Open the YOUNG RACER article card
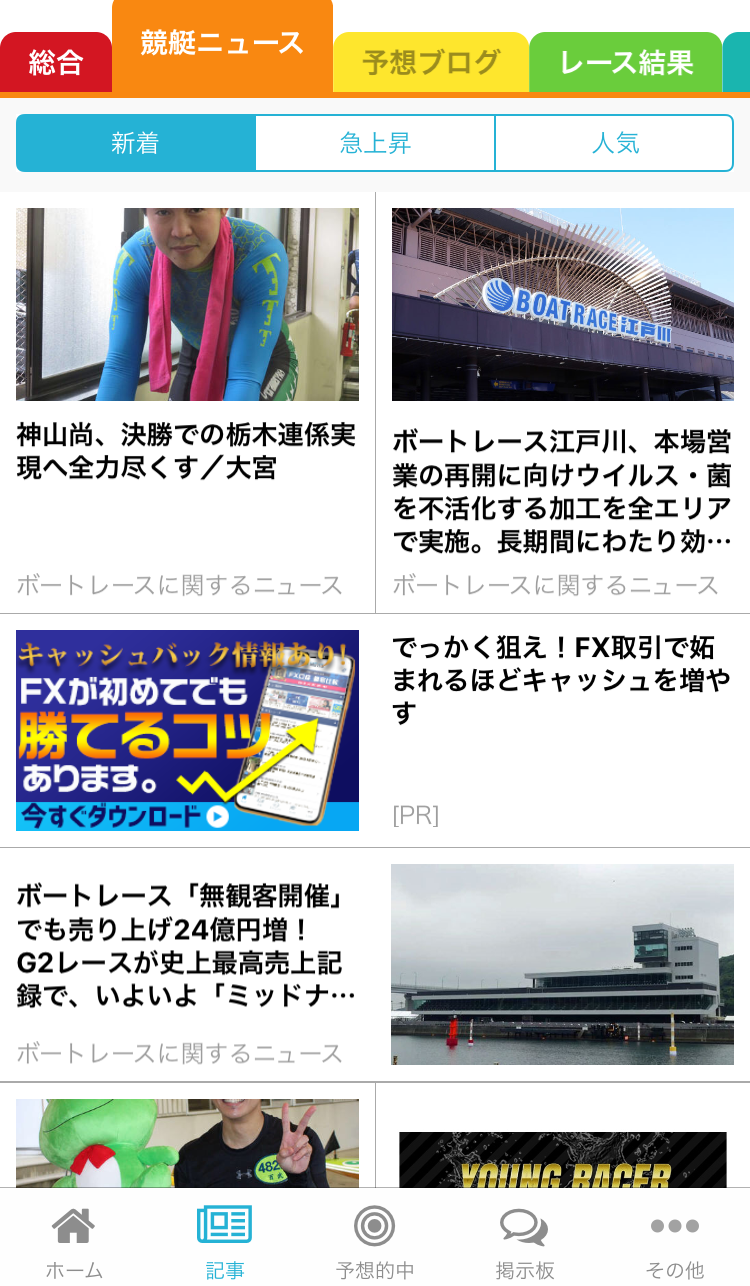Image resolution: width=750 pixels, height=1286 pixels. tap(562, 1160)
